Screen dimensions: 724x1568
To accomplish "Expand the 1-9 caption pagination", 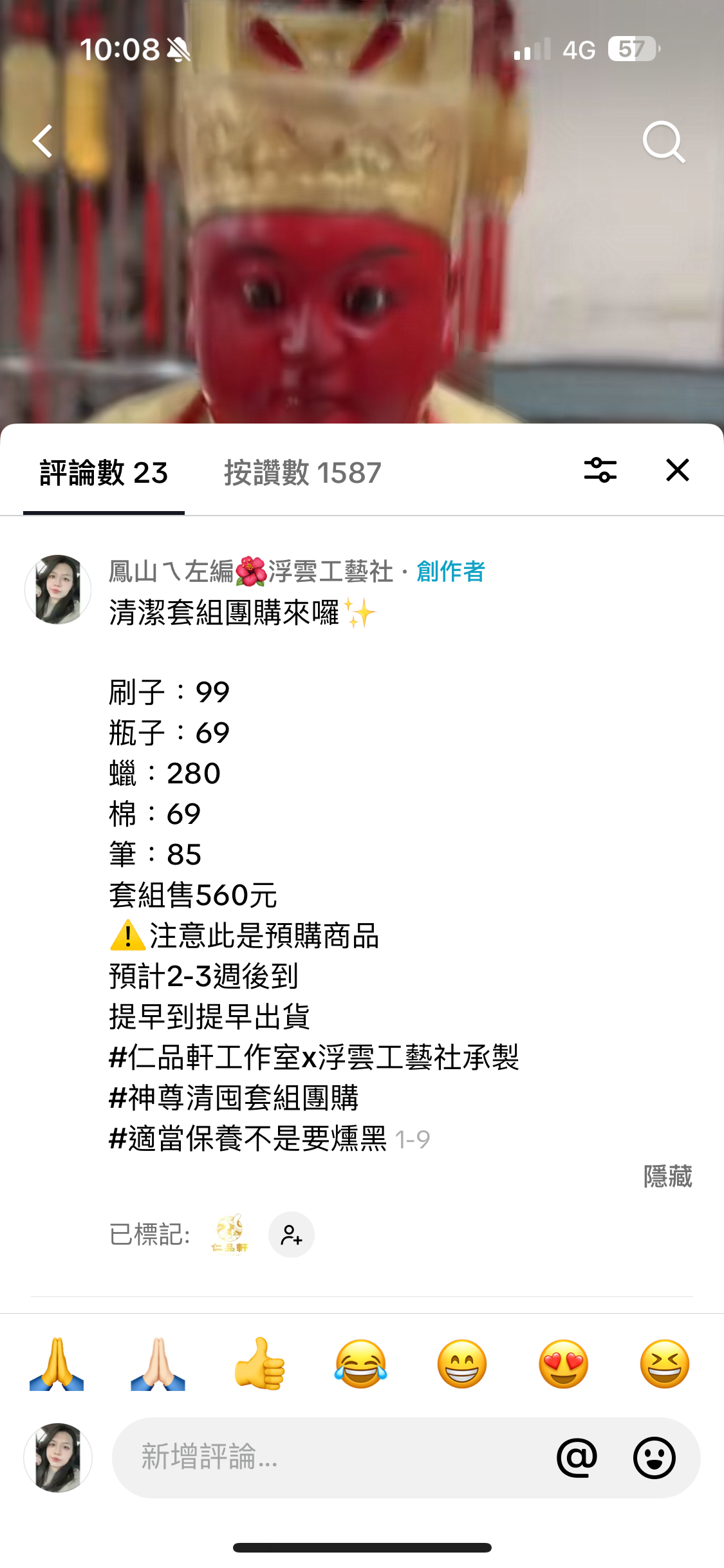I will point(414,1139).
